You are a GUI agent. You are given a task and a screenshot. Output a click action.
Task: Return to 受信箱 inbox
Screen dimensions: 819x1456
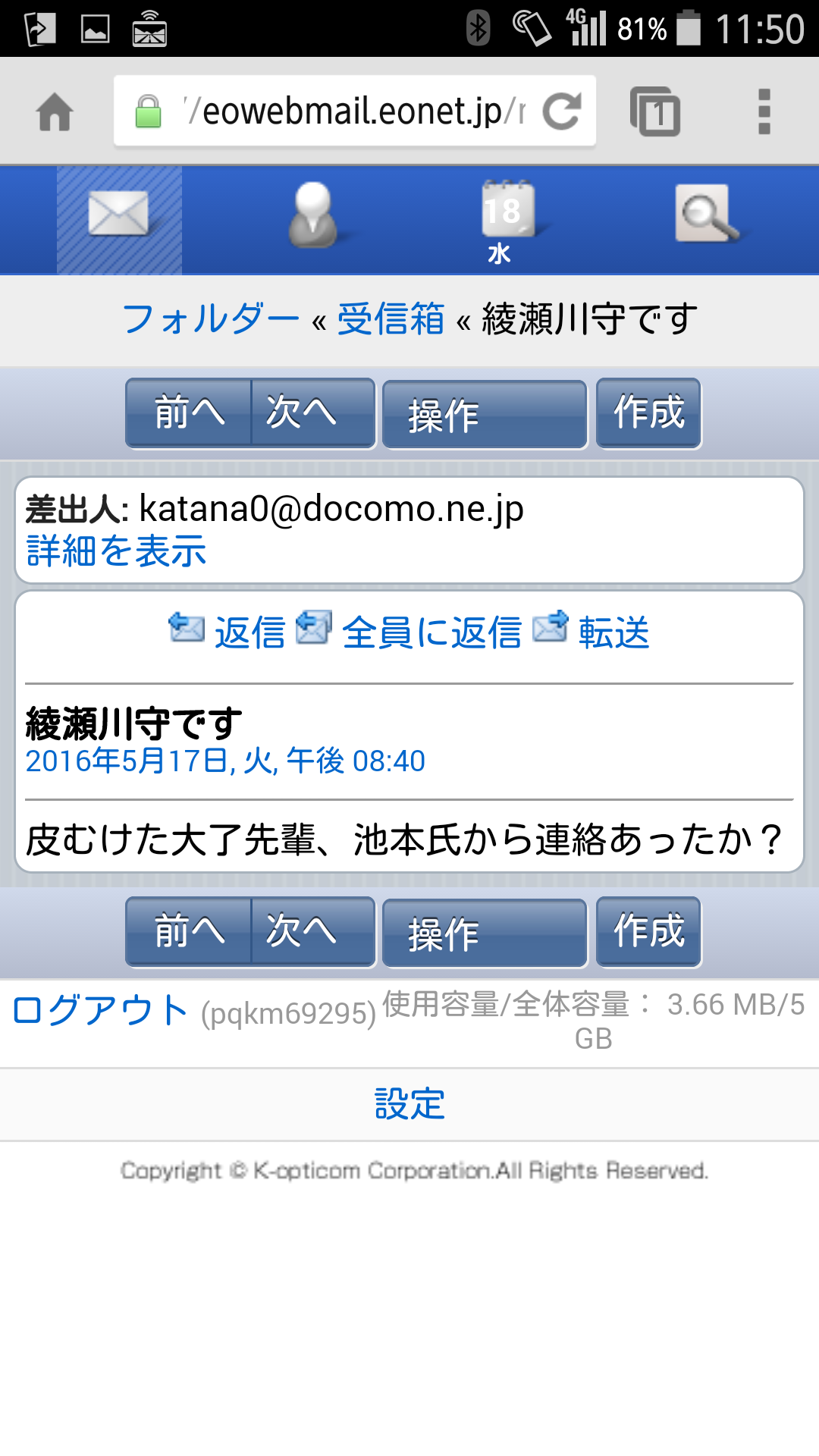tap(391, 318)
